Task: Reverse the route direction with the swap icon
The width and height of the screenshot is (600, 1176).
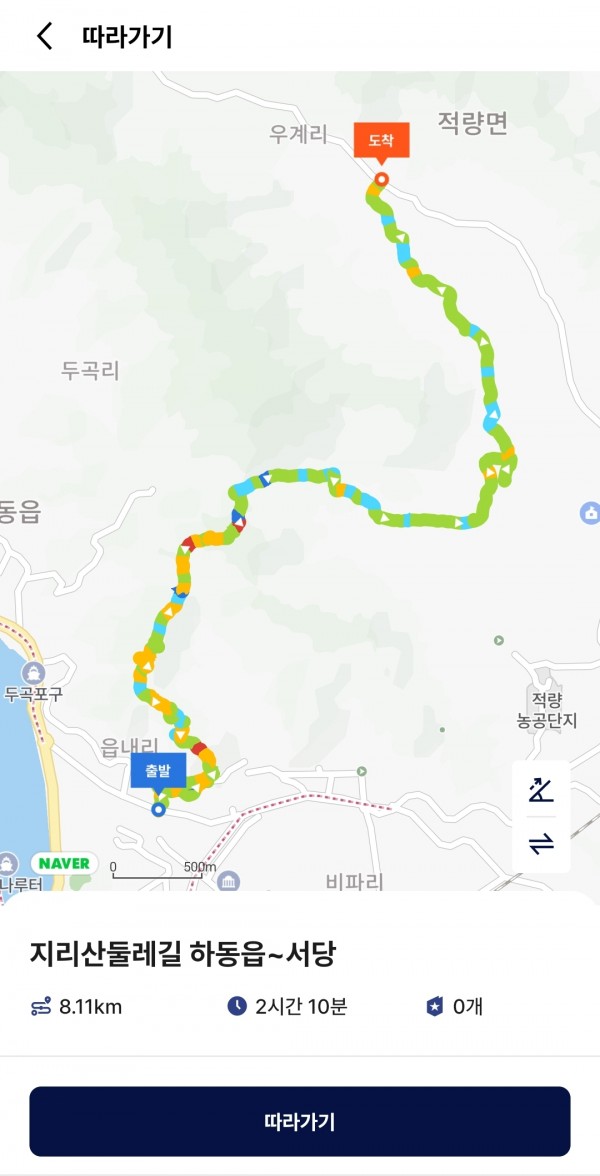Action: (541, 844)
